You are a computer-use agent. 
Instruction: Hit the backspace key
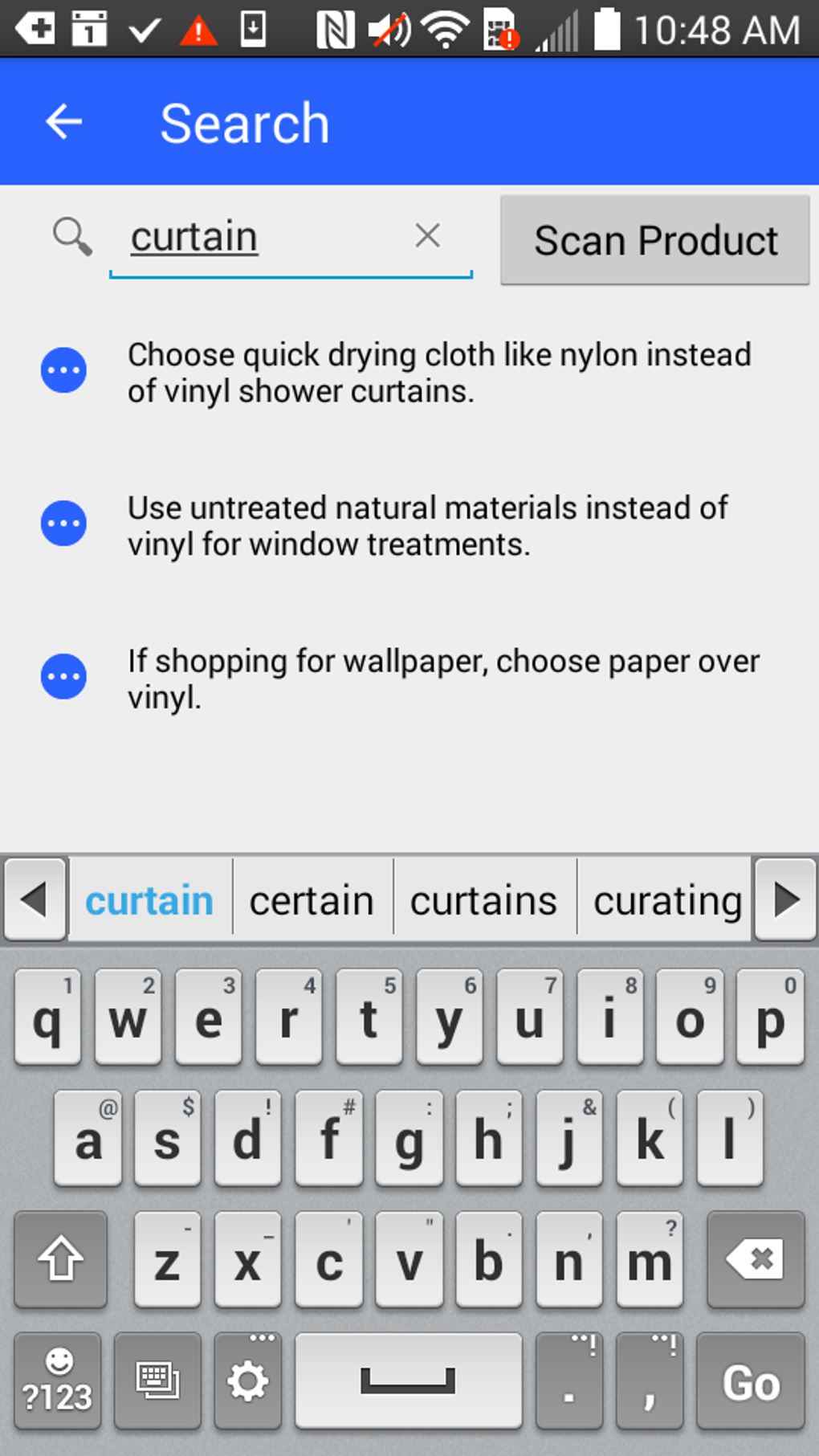755,1260
